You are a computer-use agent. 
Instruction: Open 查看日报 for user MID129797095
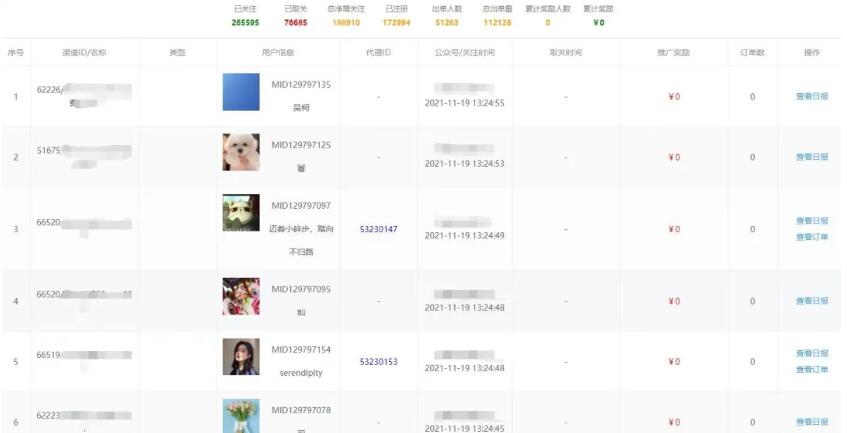811,301
